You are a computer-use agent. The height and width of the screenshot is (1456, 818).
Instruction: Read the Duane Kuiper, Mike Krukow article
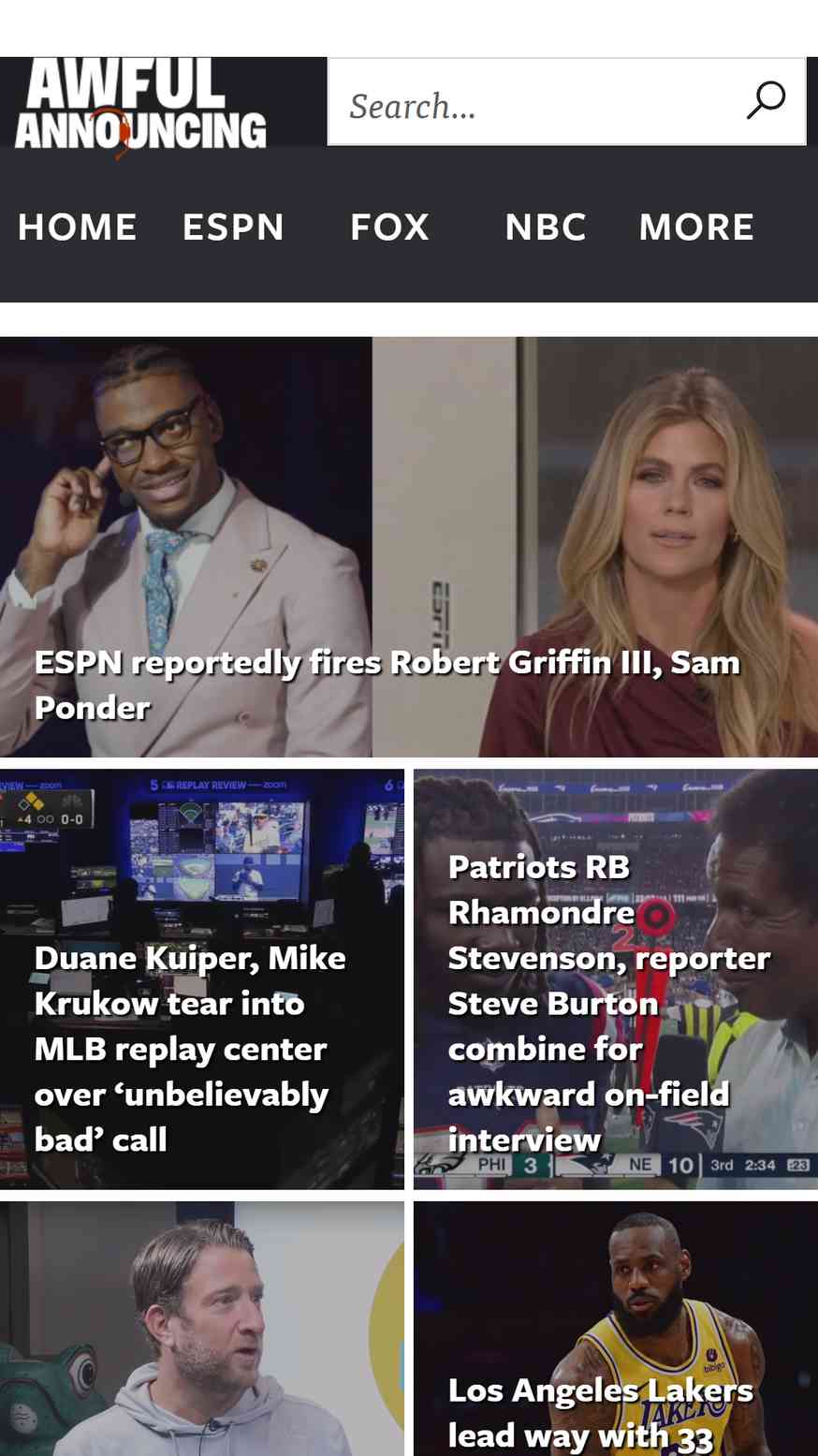tap(202, 979)
